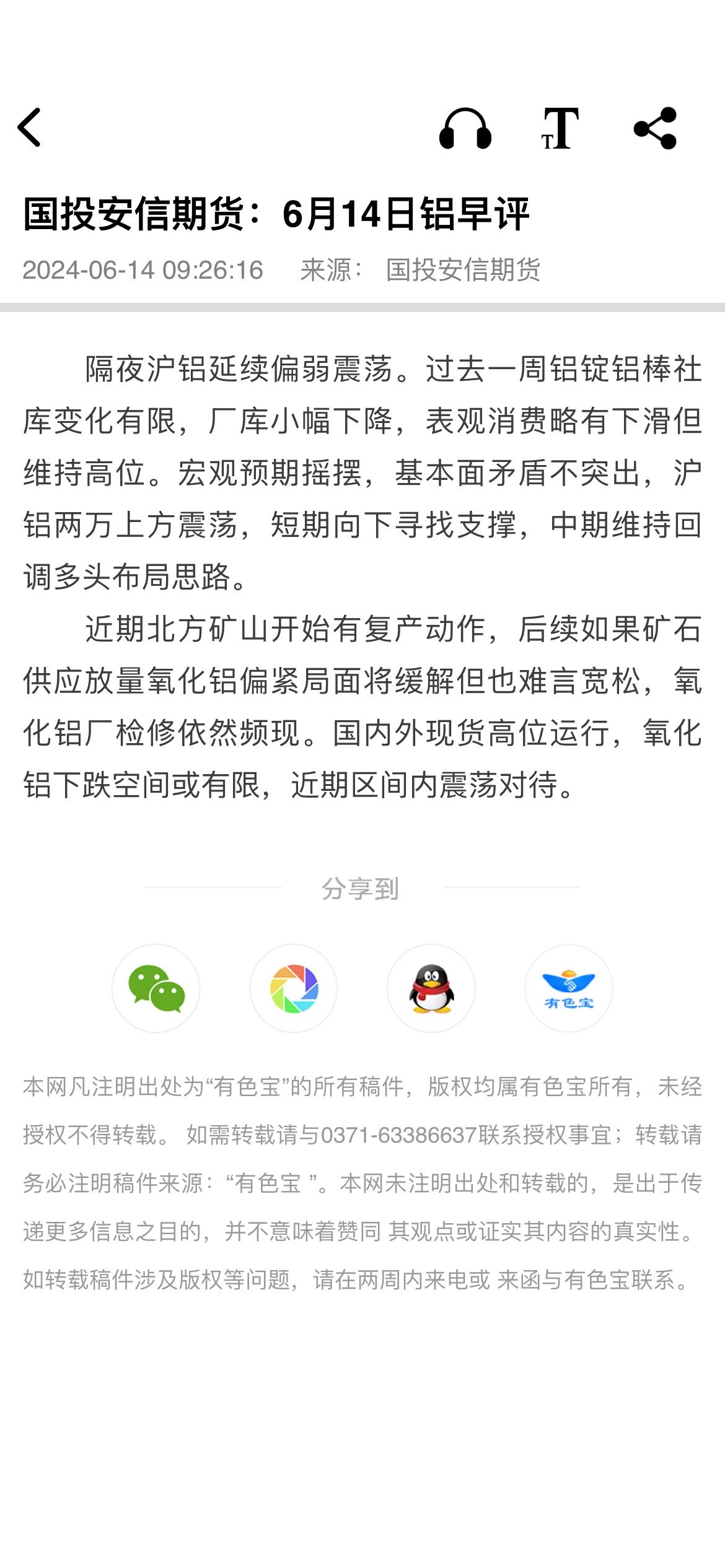The image size is (725, 1568).
Task: Open the text size adjustment icon
Action: tap(560, 128)
